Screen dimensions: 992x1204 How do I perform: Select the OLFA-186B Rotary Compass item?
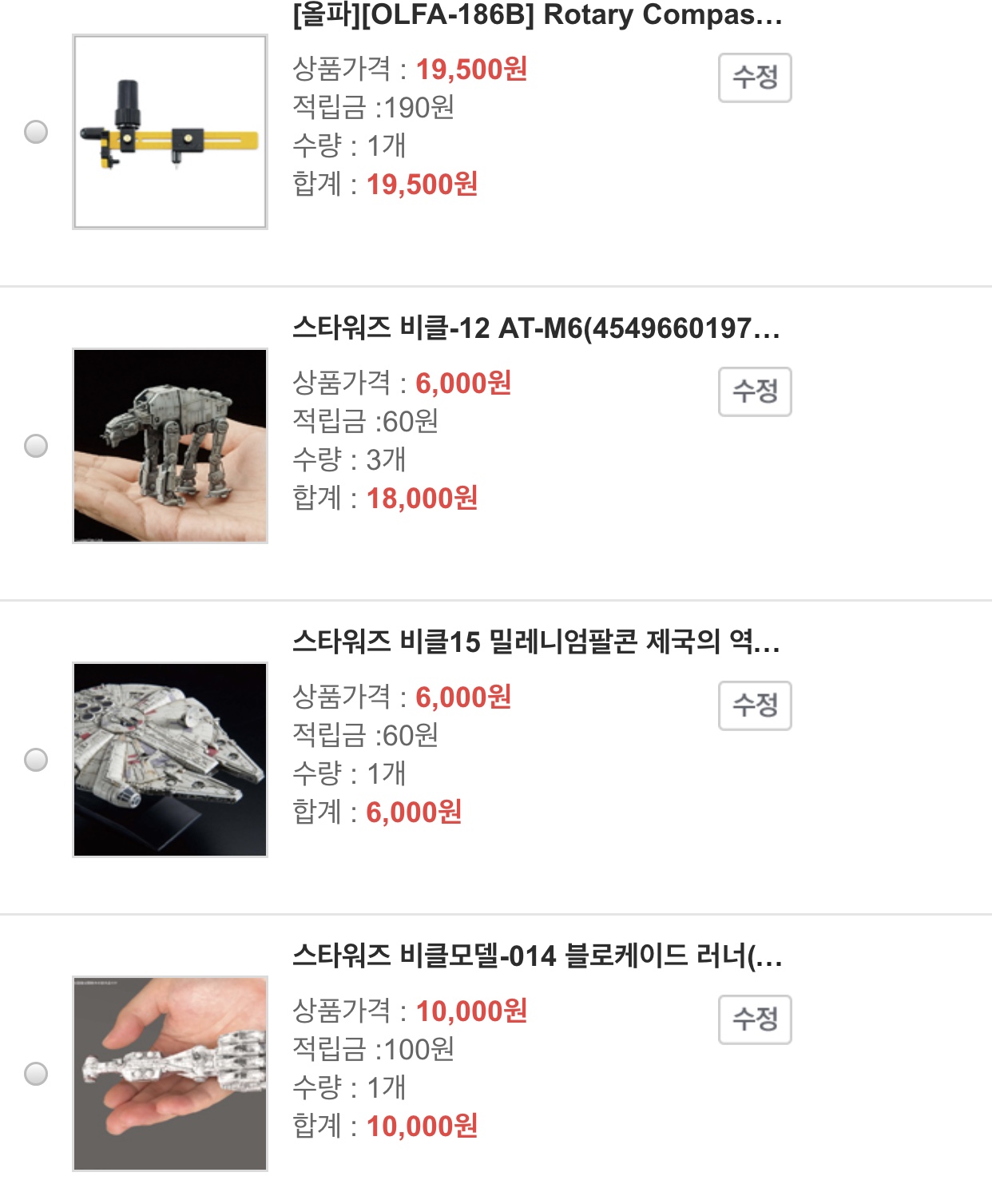click(x=36, y=132)
